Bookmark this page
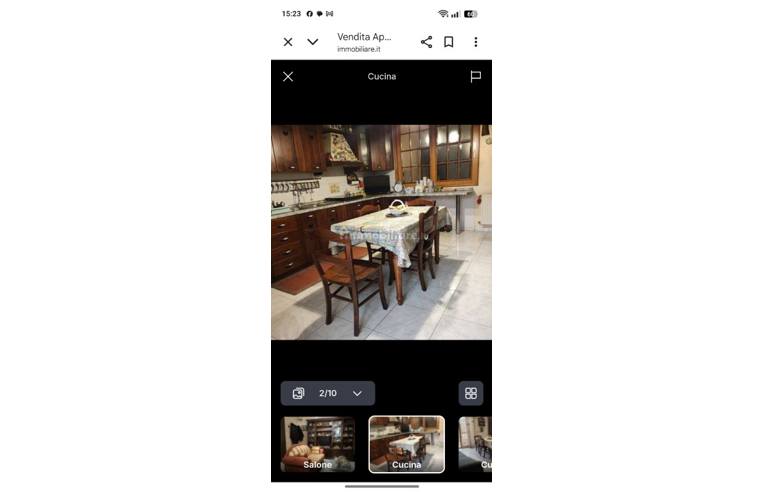764x492 pixels. coord(449,42)
